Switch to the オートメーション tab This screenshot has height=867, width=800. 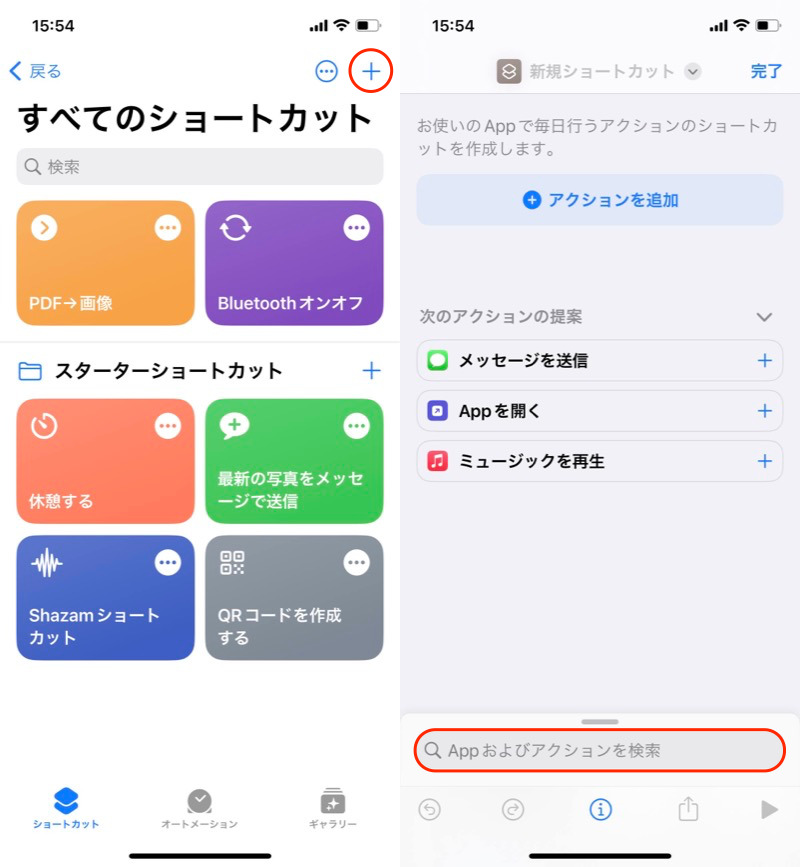tap(199, 809)
